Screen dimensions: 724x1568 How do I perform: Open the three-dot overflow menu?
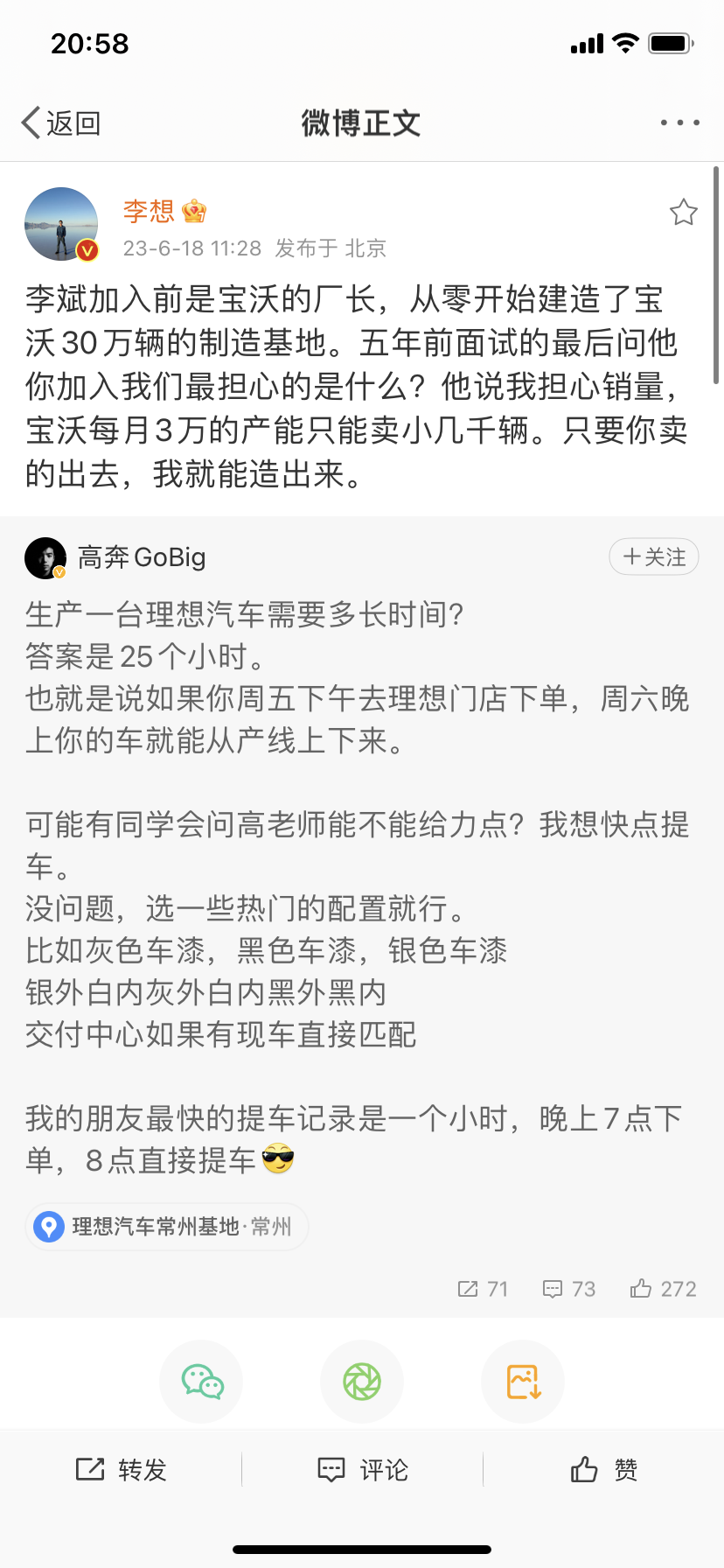coord(679,123)
